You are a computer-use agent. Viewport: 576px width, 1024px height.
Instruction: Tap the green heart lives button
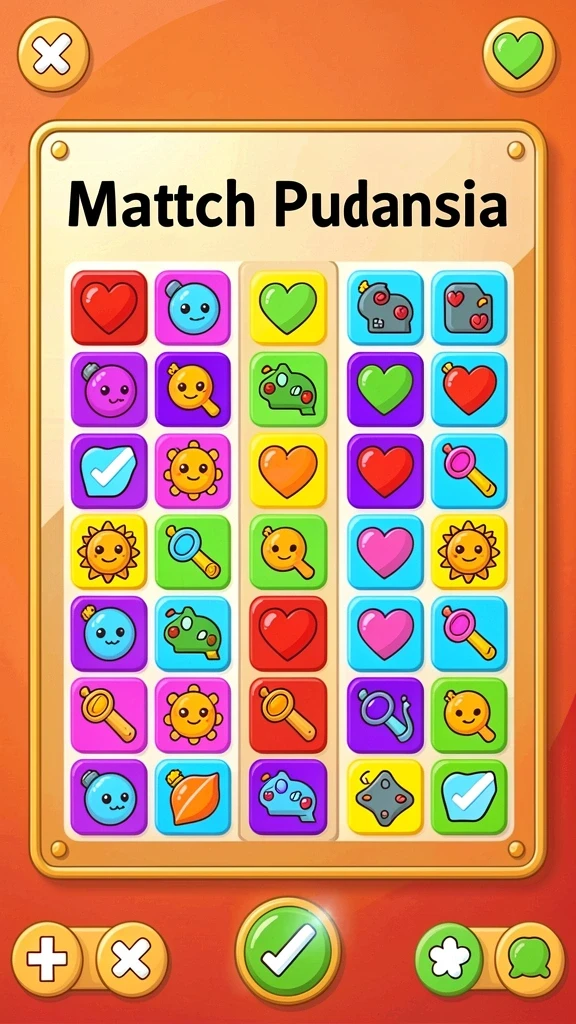[519, 54]
